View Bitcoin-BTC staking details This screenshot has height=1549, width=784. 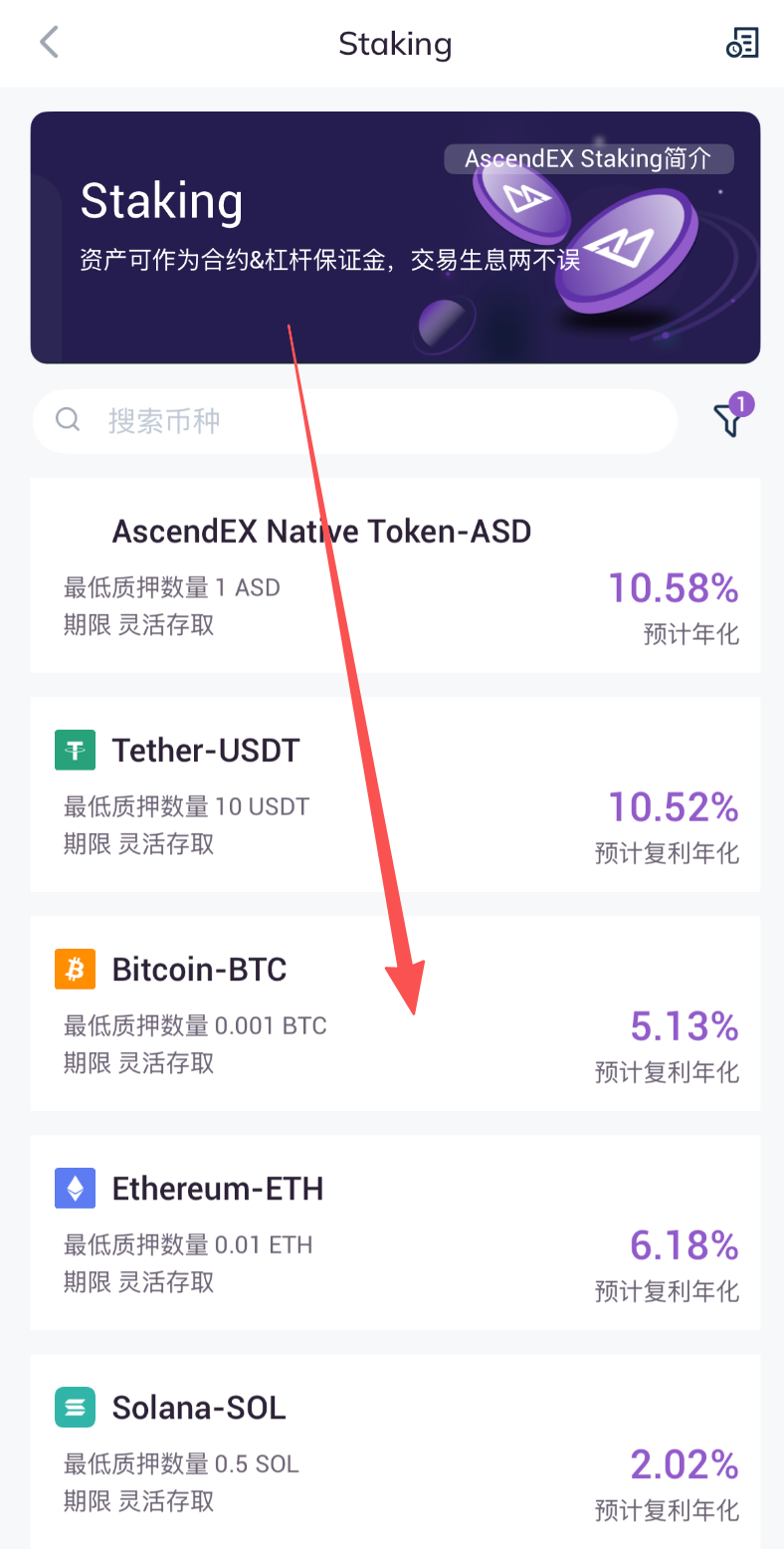tap(395, 1013)
